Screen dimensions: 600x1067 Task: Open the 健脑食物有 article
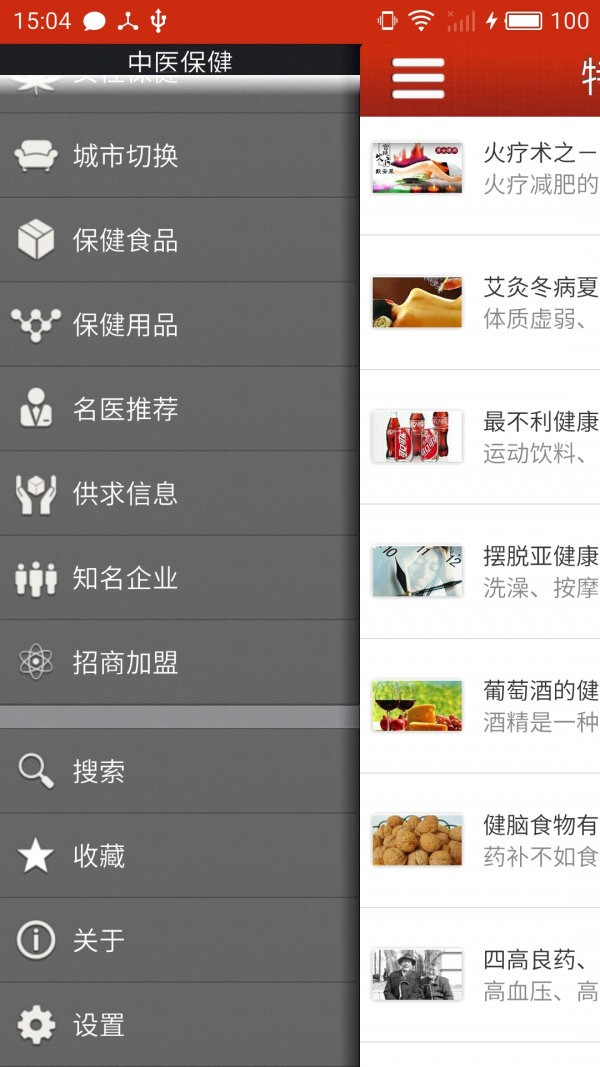[480, 840]
